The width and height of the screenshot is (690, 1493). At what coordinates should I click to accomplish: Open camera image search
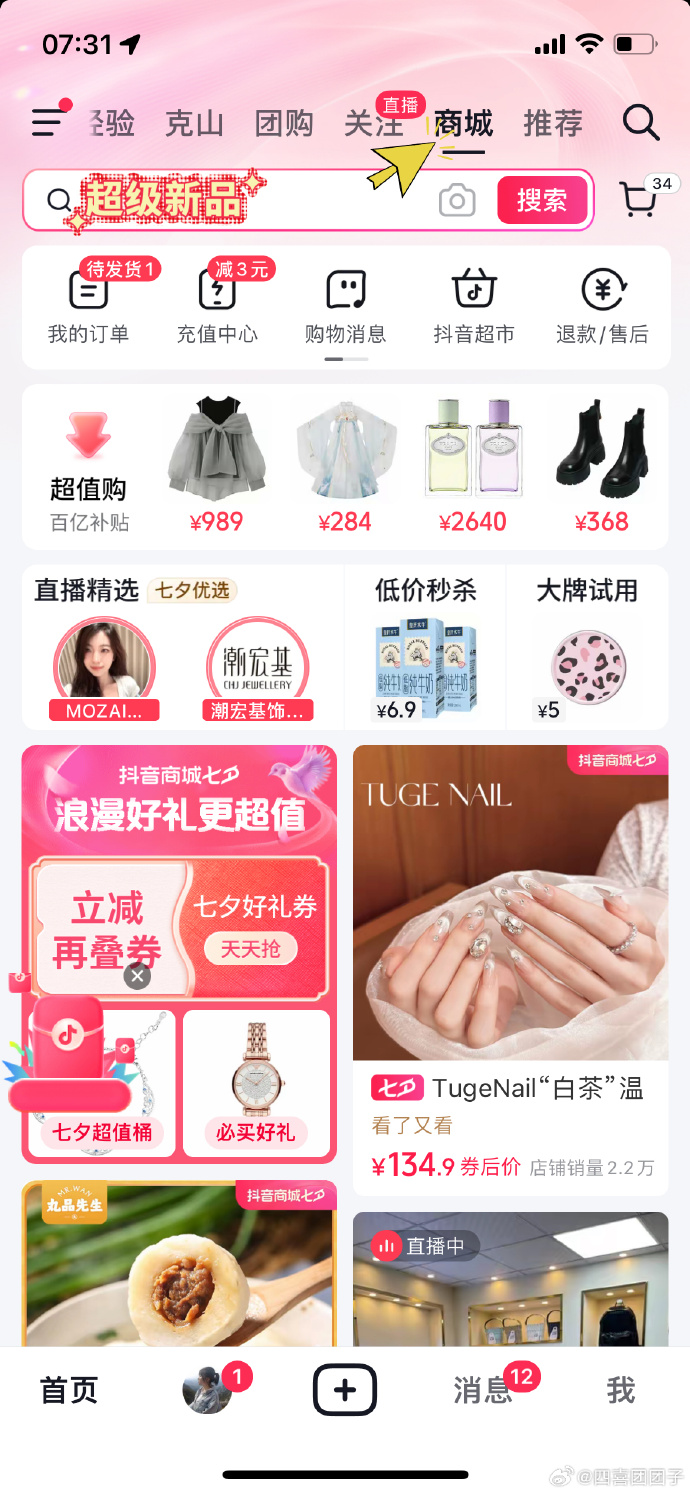click(457, 201)
